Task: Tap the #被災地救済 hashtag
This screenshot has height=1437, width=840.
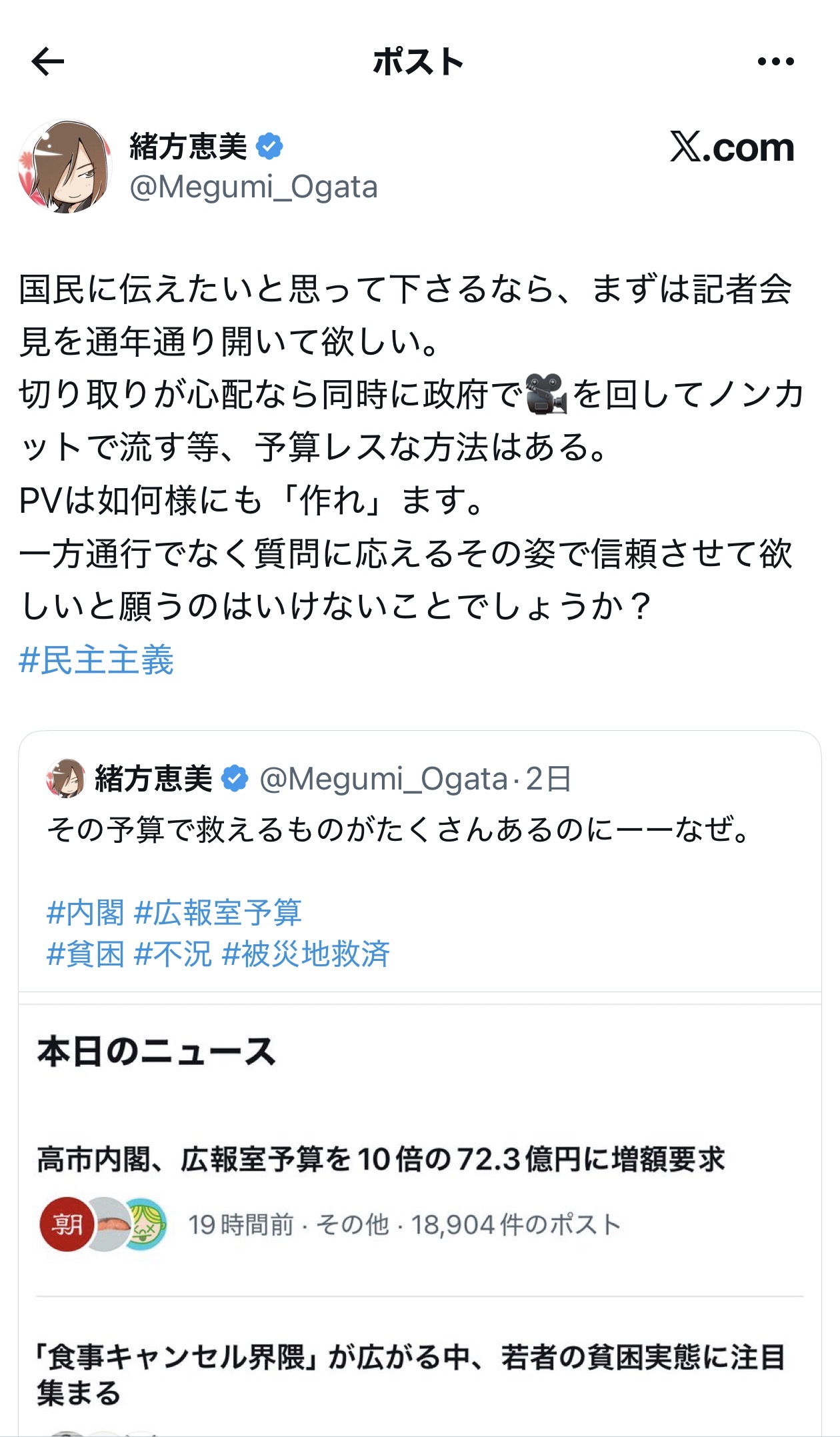Action: coord(306,954)
